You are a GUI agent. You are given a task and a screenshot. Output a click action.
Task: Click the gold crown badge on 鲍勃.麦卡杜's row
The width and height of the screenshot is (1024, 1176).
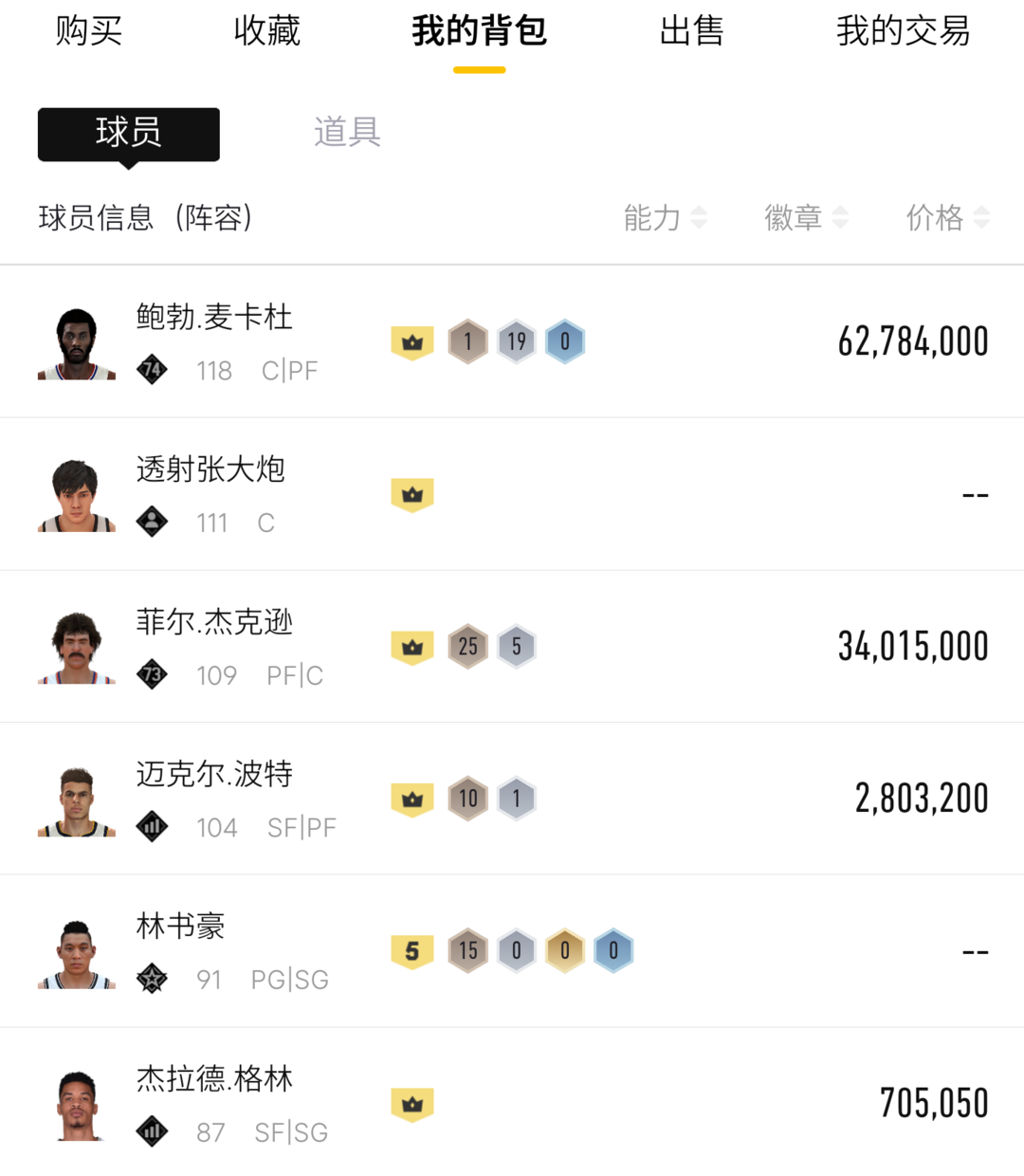[411, 341]
